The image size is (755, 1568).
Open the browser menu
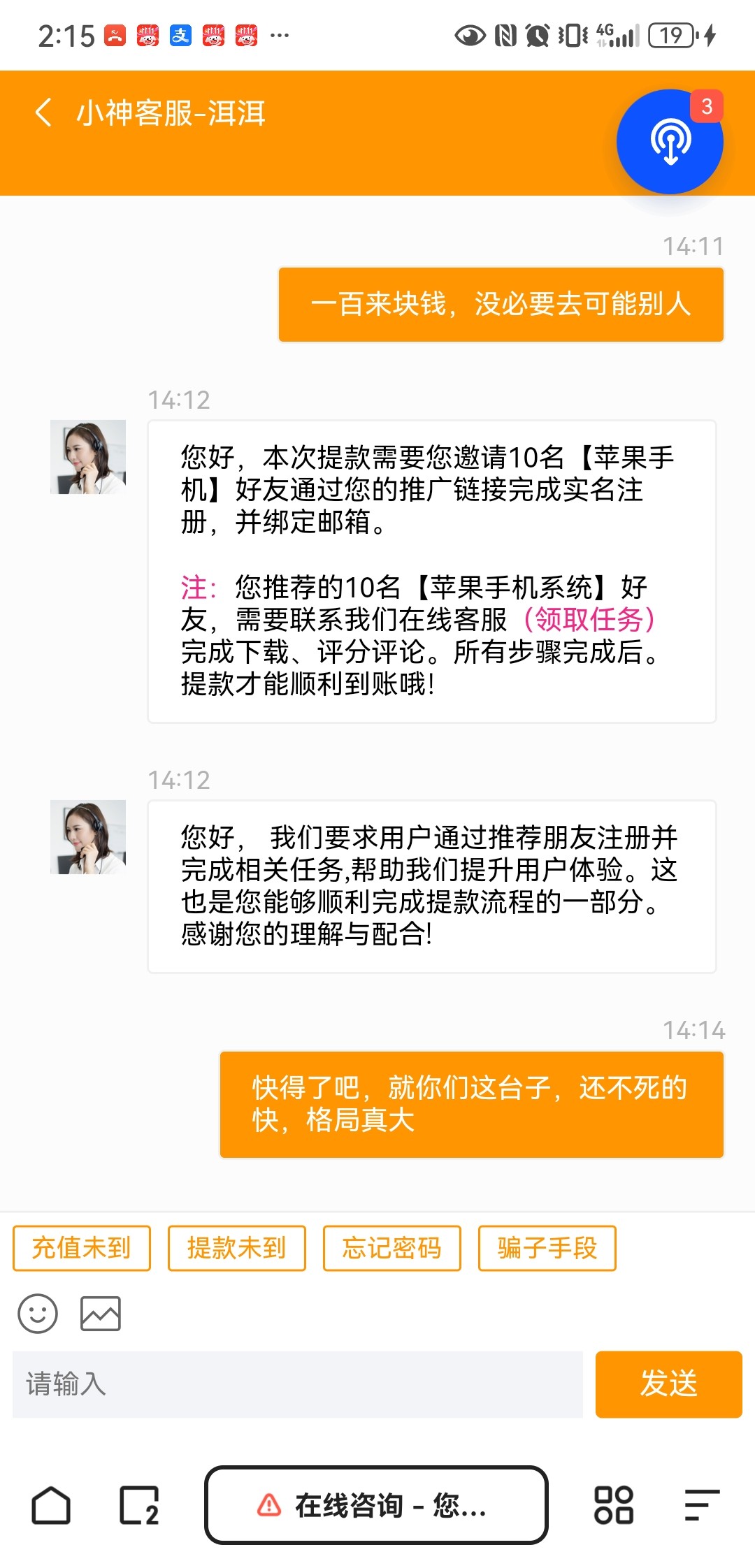tap(701, 1504)
